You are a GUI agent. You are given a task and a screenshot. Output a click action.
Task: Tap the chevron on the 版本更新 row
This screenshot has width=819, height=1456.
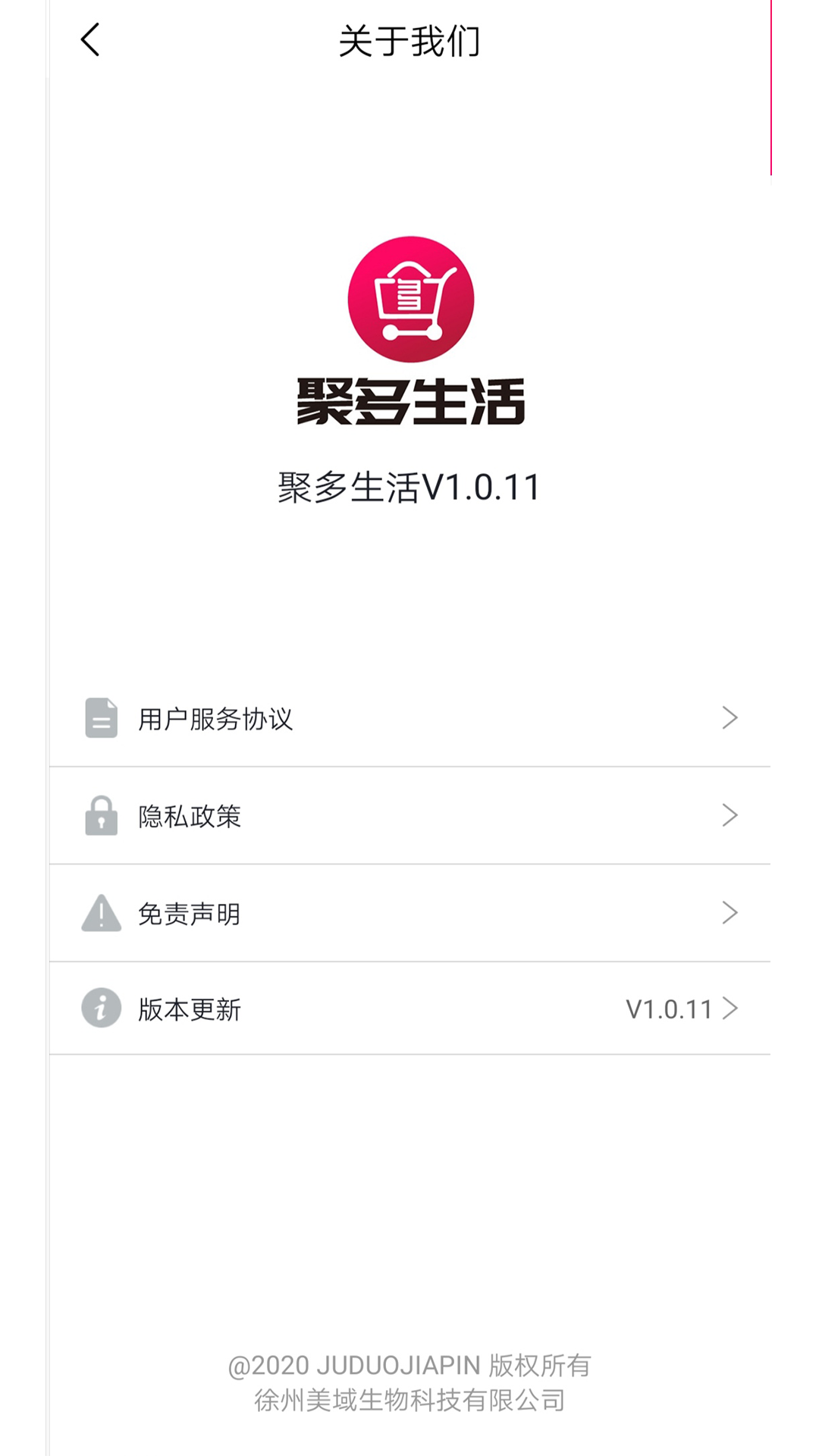[x=730, y=1009]
